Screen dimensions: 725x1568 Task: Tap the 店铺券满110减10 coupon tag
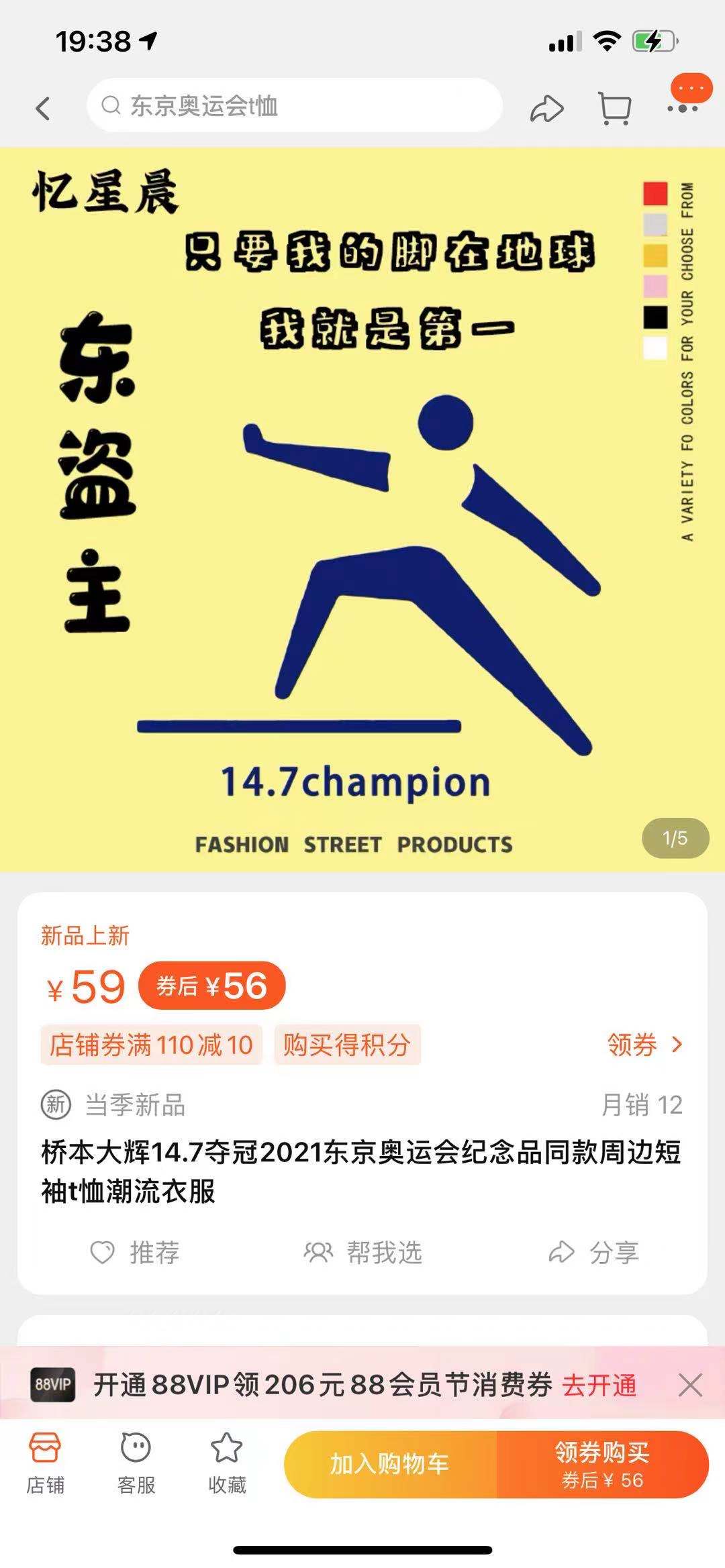click(151, 1045)
